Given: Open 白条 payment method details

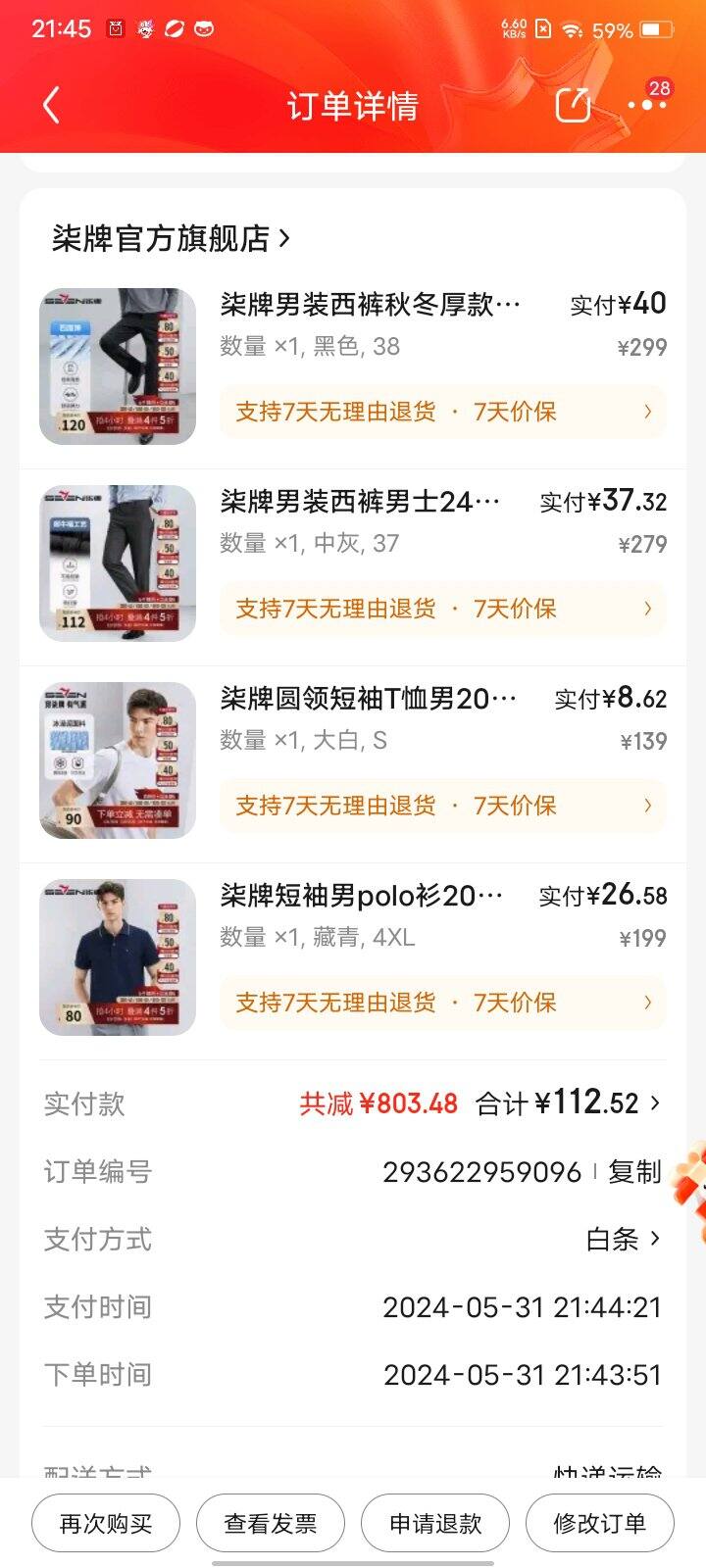Looking at the screenshot, I should (x=623, y=1239).
